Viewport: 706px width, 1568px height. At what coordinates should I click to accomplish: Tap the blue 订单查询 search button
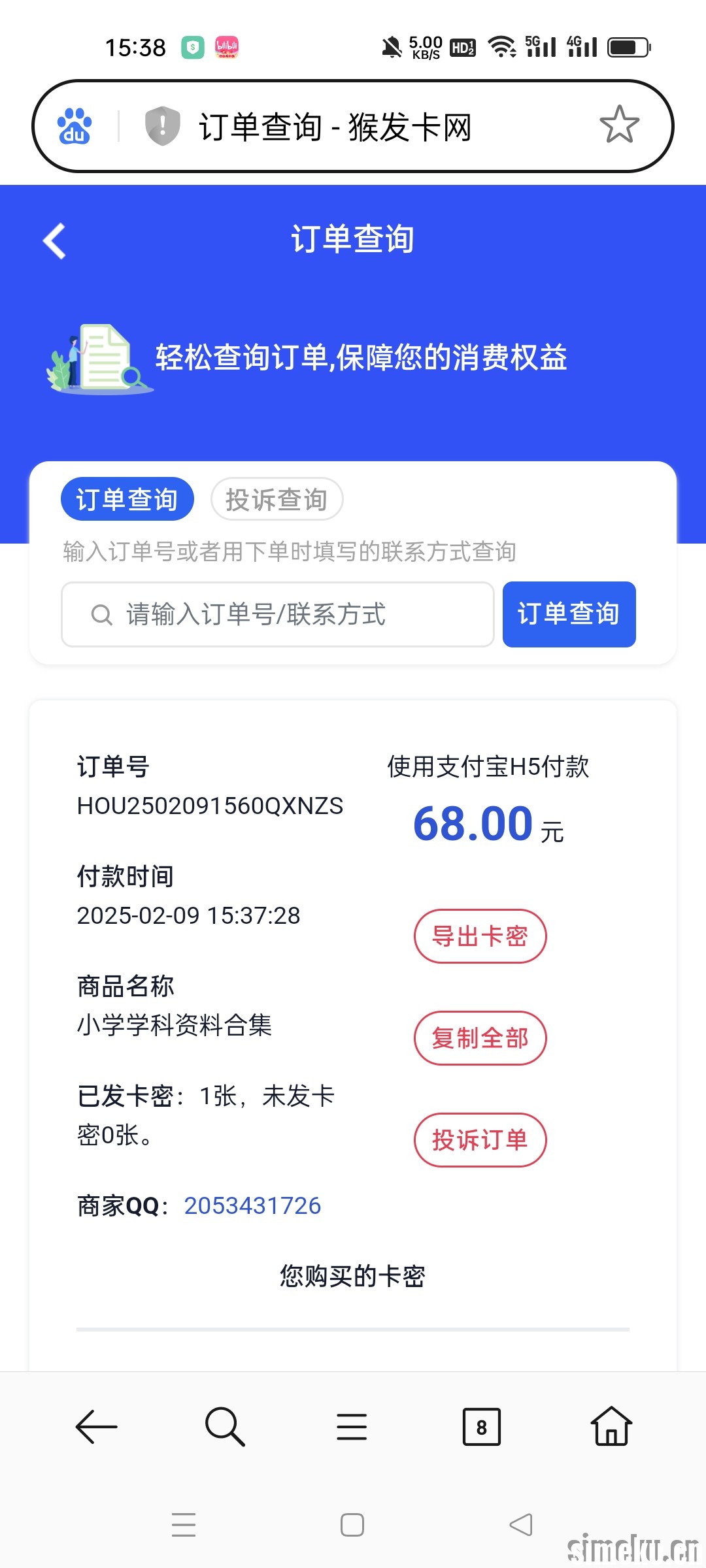[569, 615]
